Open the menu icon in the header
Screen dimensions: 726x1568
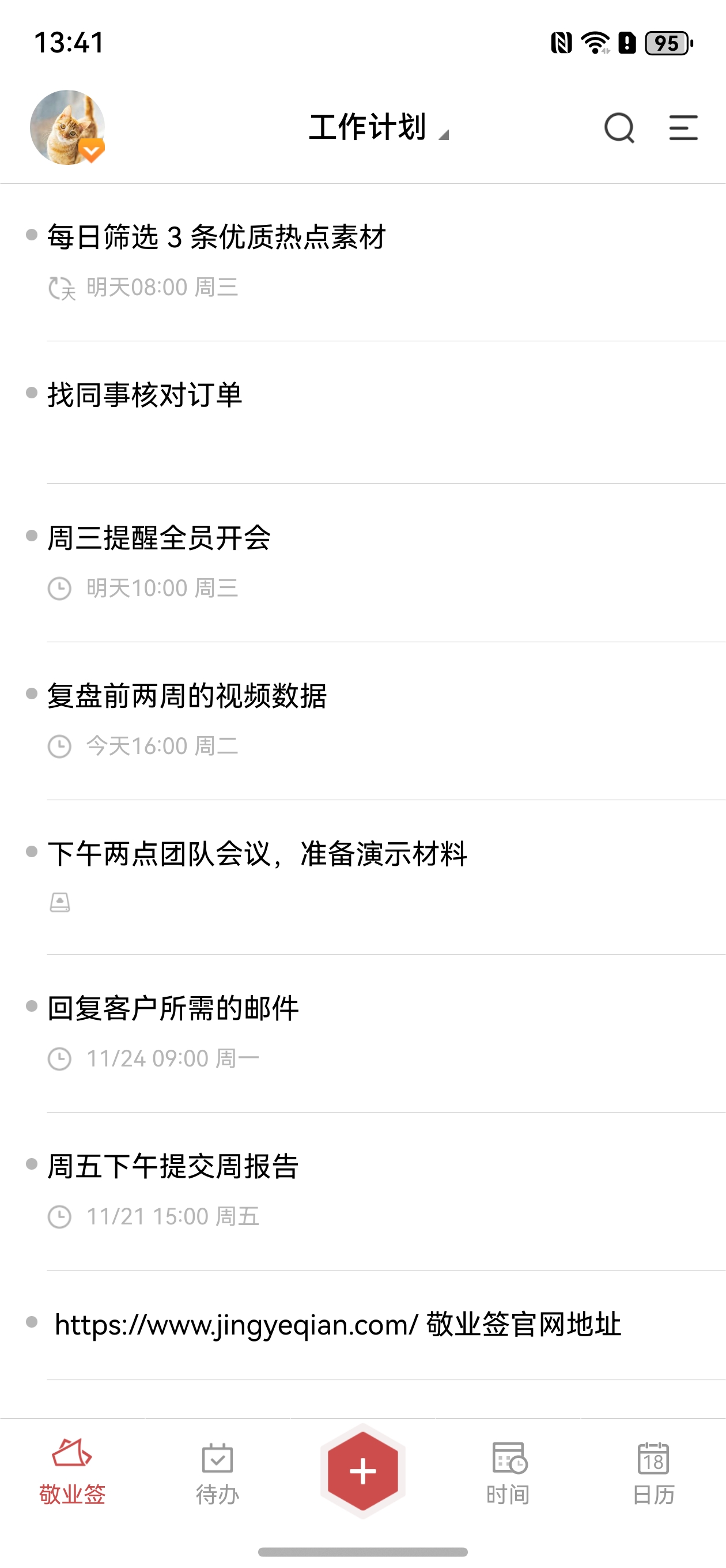tap(683, 128)
